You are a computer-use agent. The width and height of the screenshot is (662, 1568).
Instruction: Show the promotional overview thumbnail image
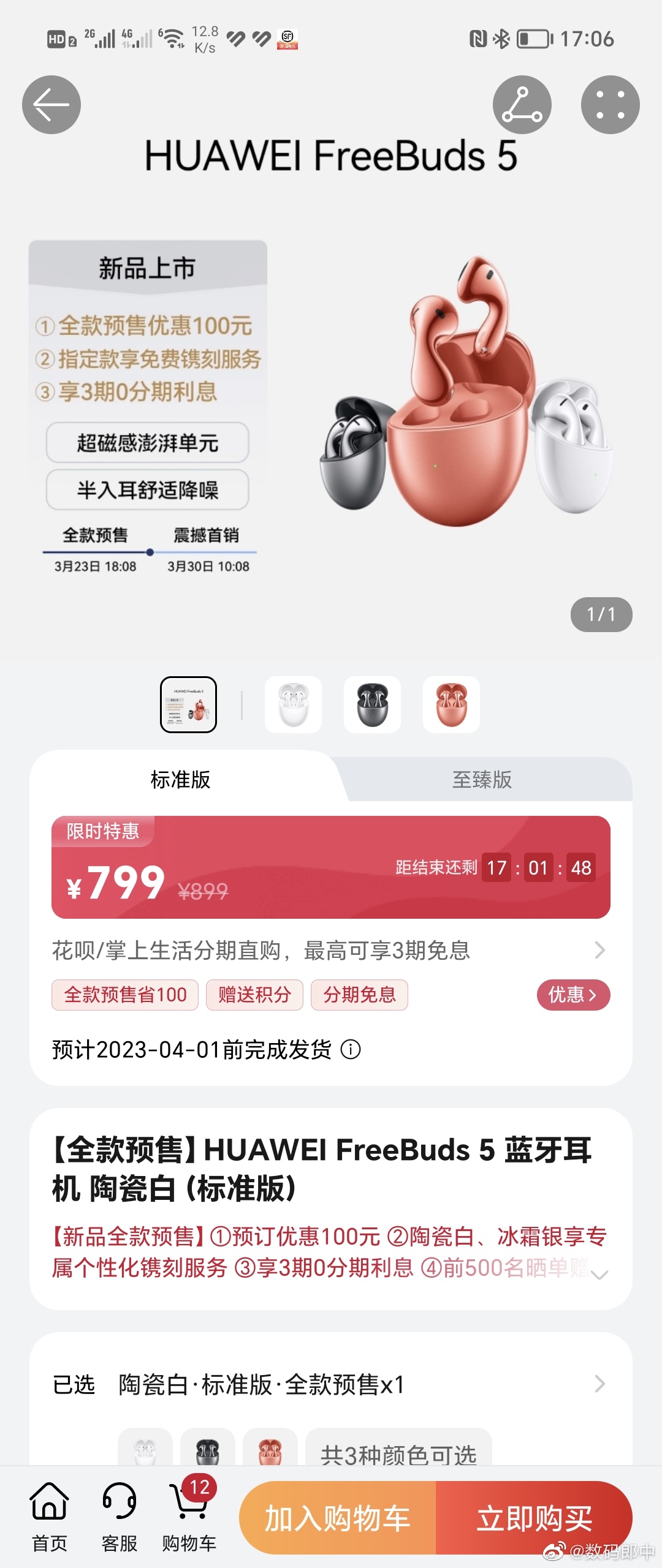[188, 705]
